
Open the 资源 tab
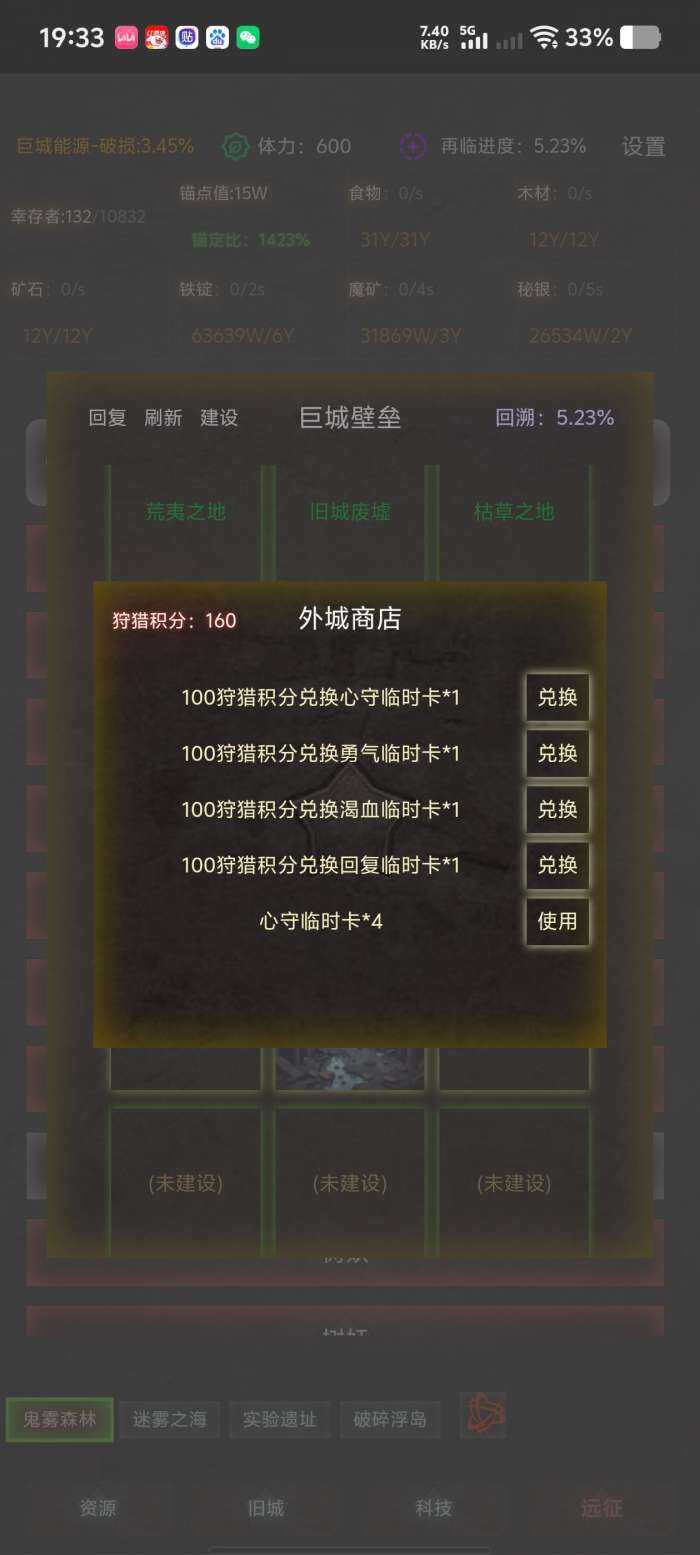(98, 1509)
